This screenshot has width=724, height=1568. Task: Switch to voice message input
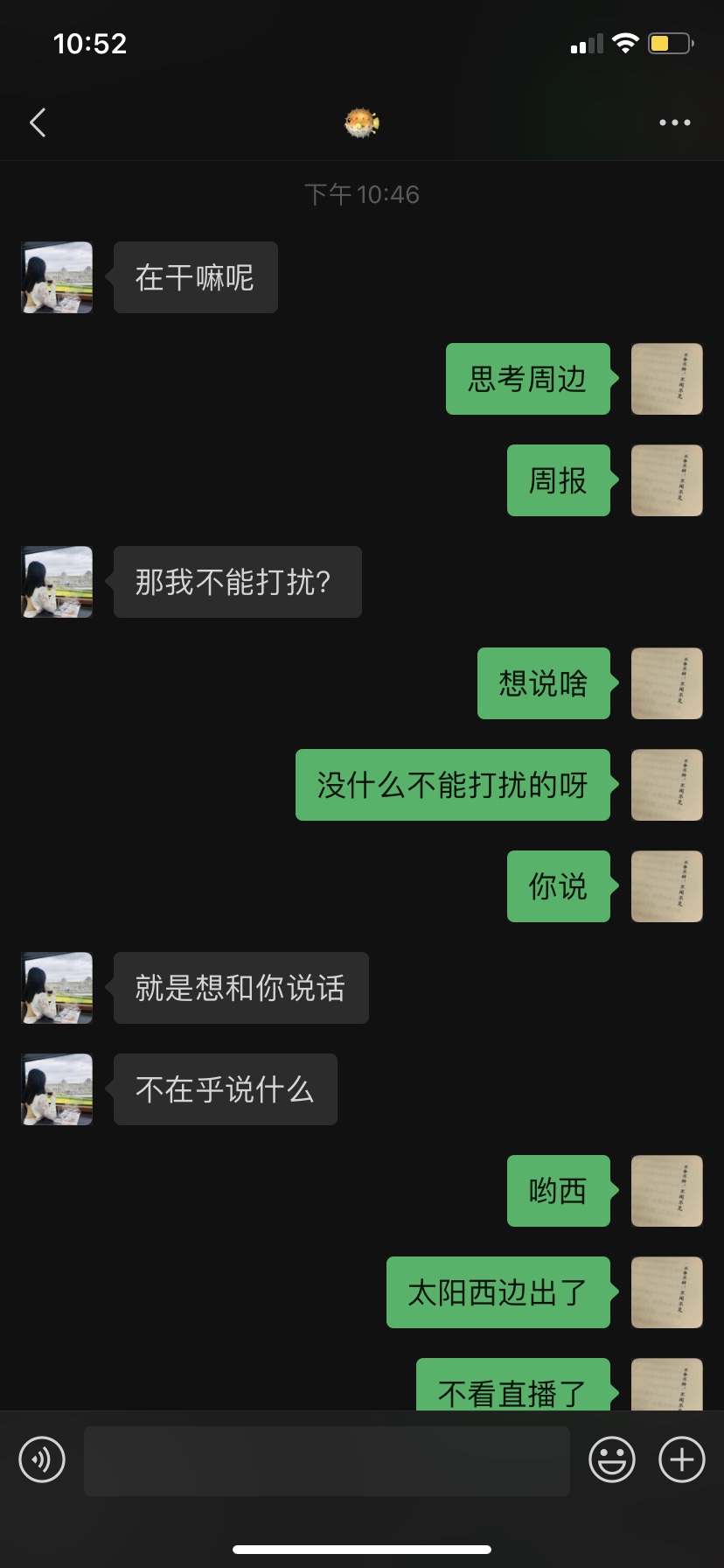click(42, 1459)
